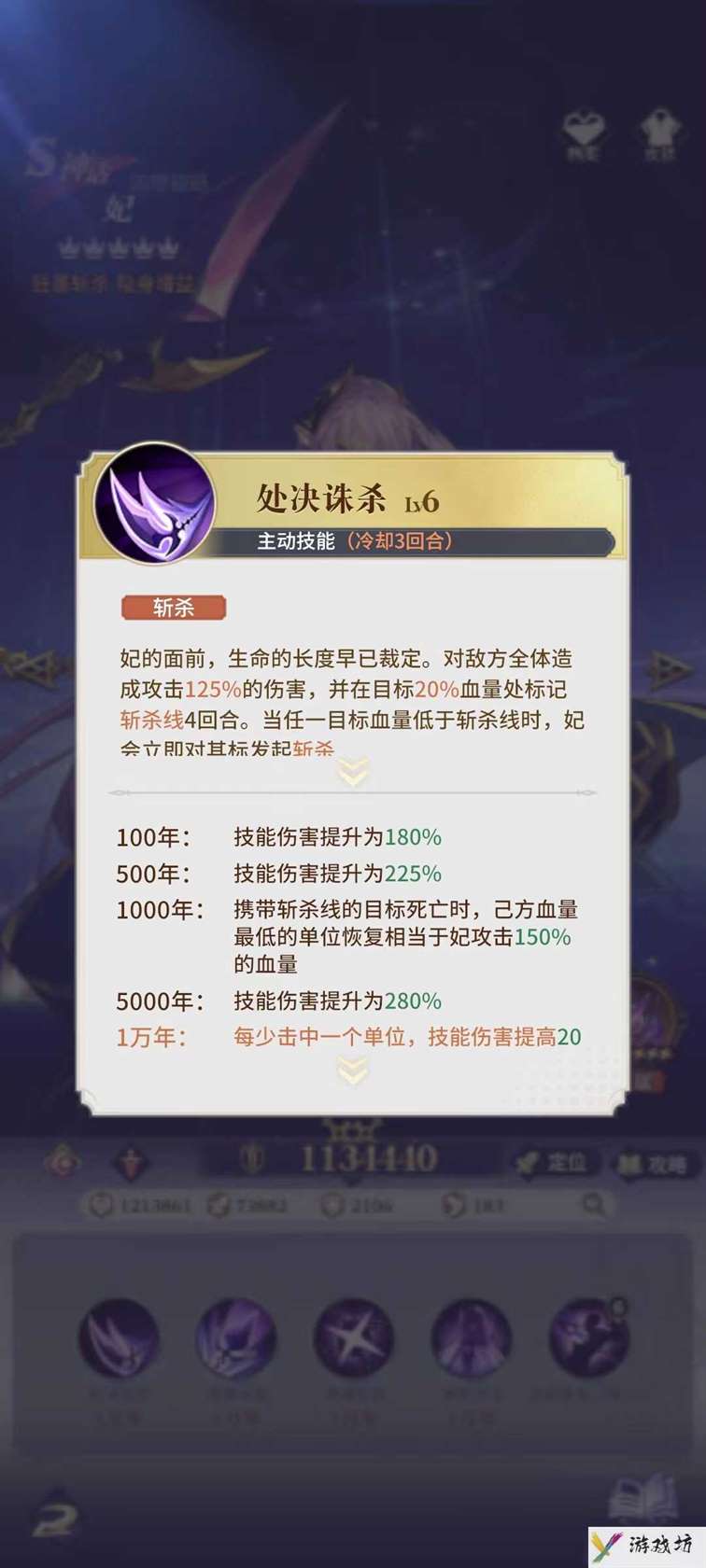This screenshot has height=1568, width=706.
Task: Open the book icon at bottom right
Action: coord(642,1498)
